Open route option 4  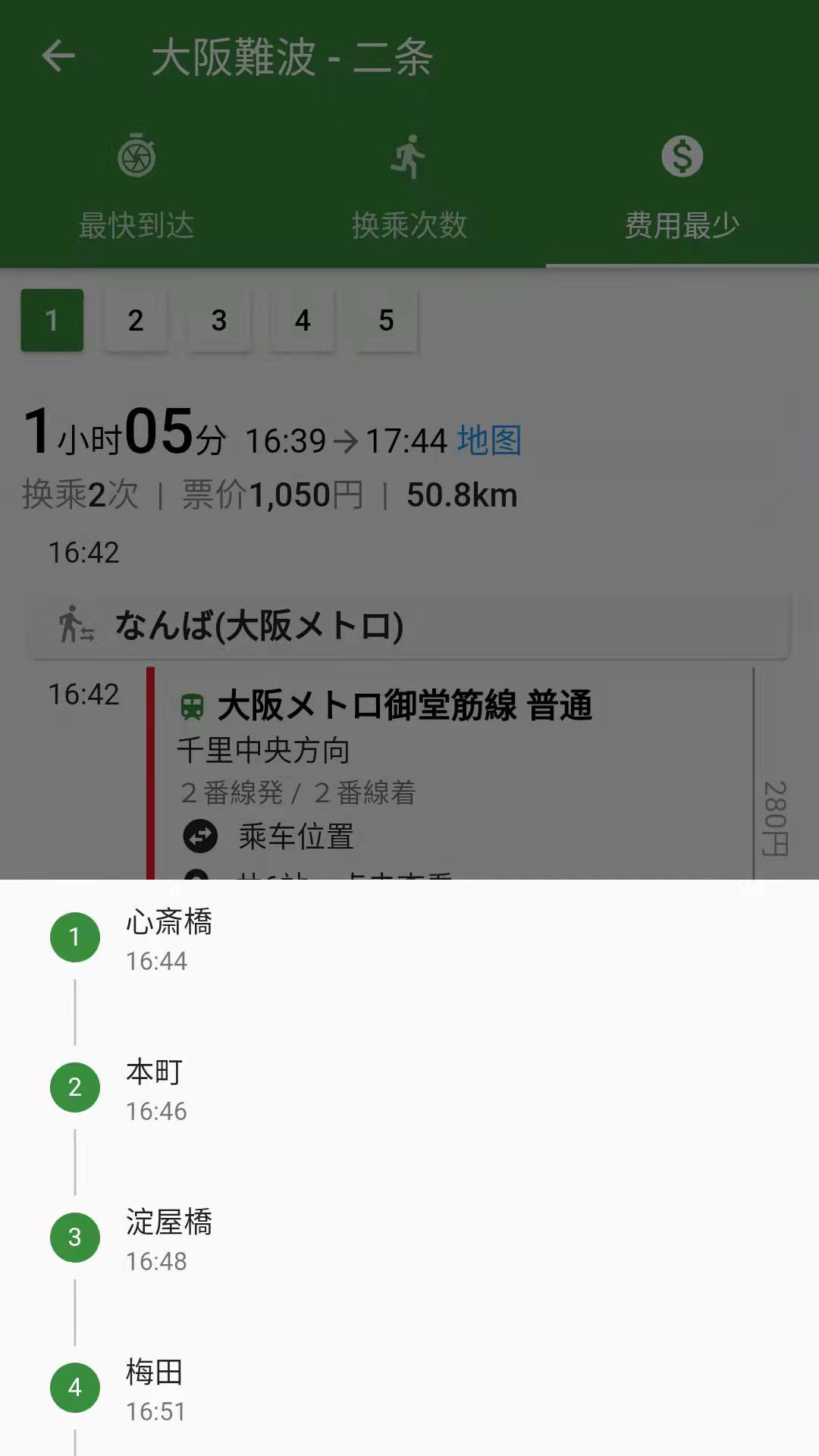(303, 320)
